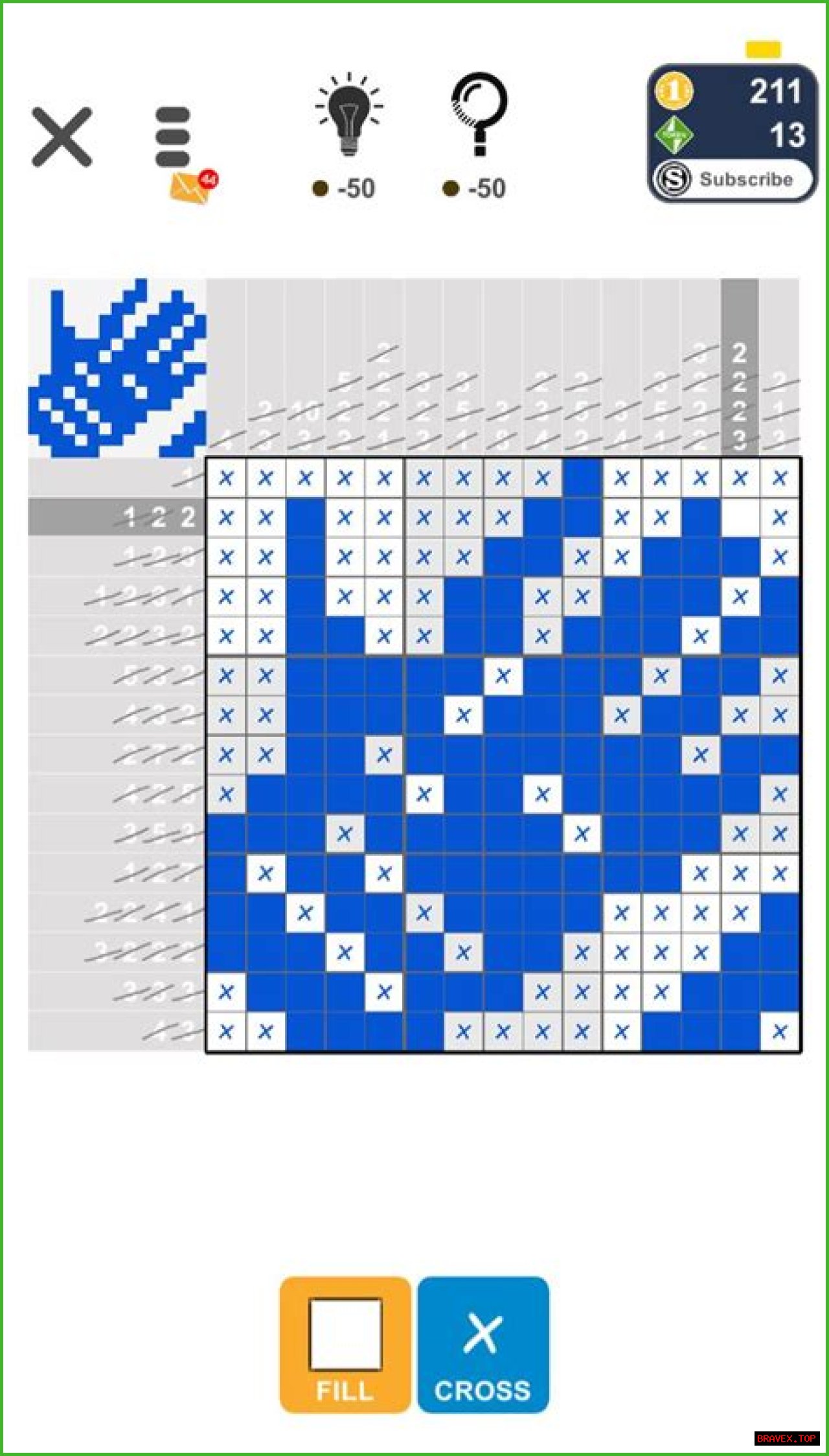Open the coin balance panel

pos(732,92)
